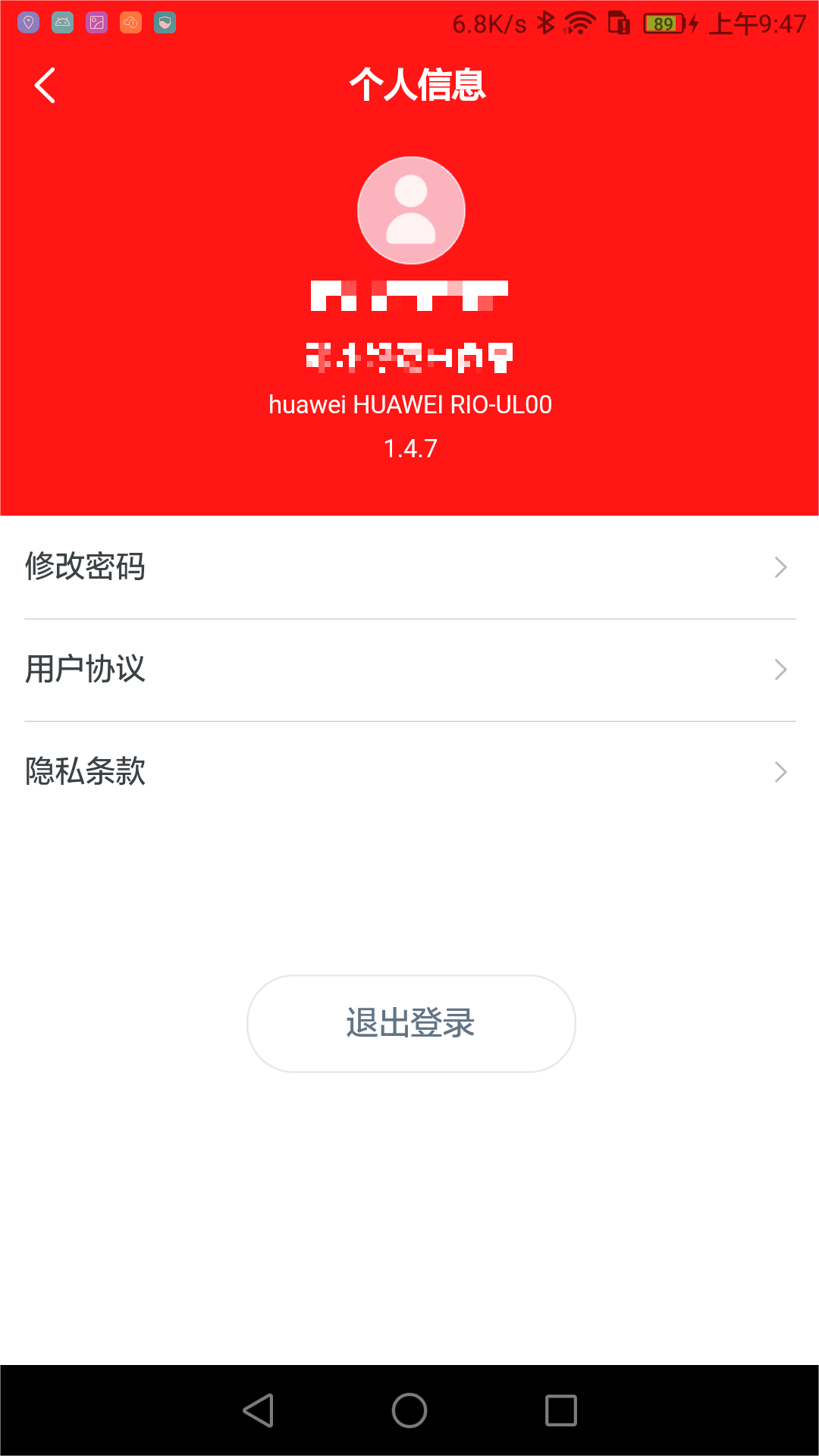Image resolution: width=819 pixels, height=1456 pixels.
Task: Tap the profile avatar picture
Action: point(411,210)
